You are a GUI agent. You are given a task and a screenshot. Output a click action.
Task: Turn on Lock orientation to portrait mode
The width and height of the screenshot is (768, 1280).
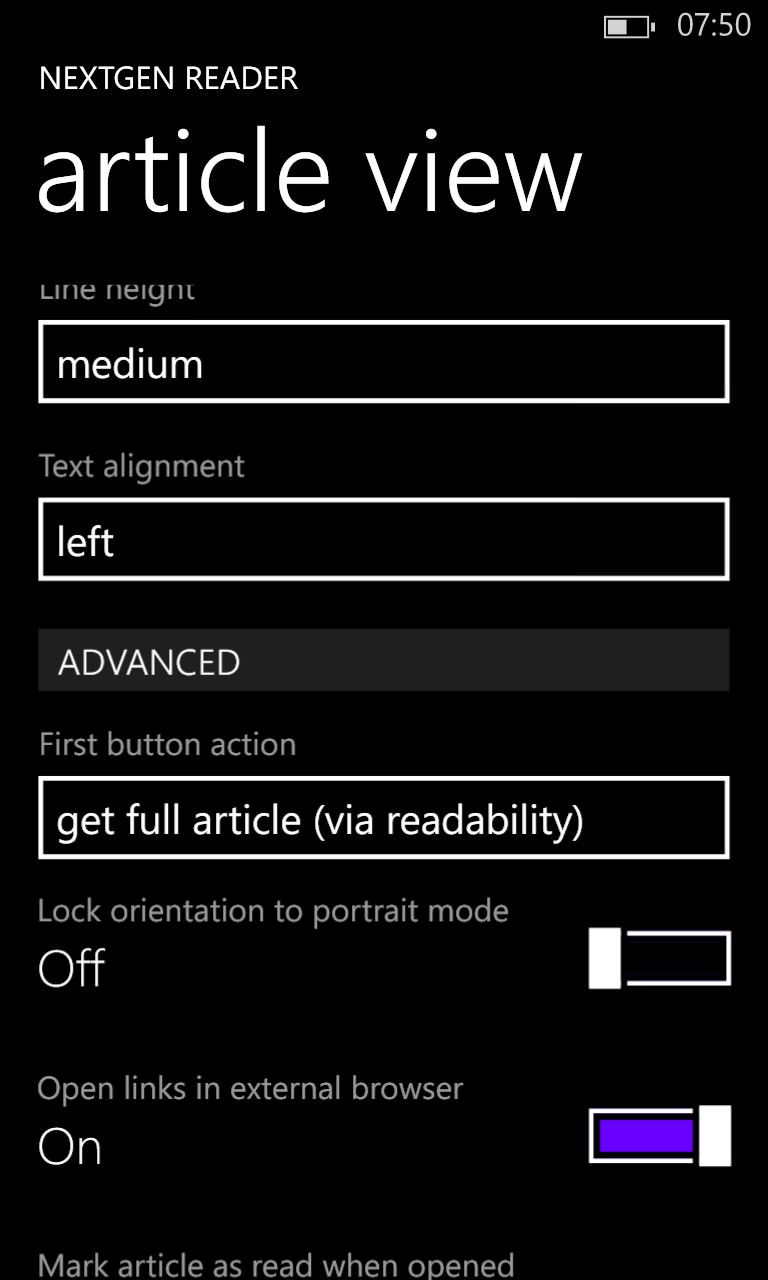coord(660,958)
